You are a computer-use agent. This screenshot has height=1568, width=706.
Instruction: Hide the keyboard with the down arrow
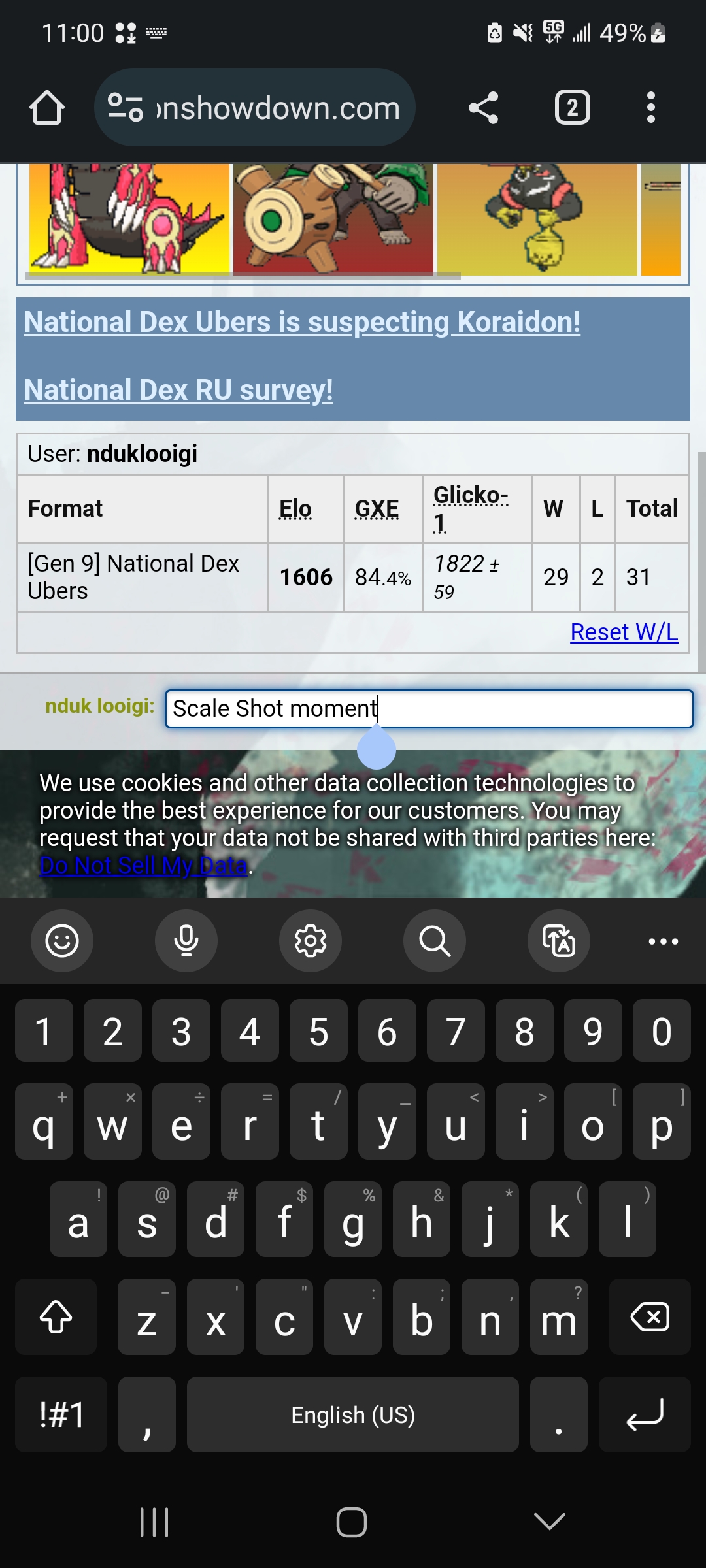point(549,1522)
